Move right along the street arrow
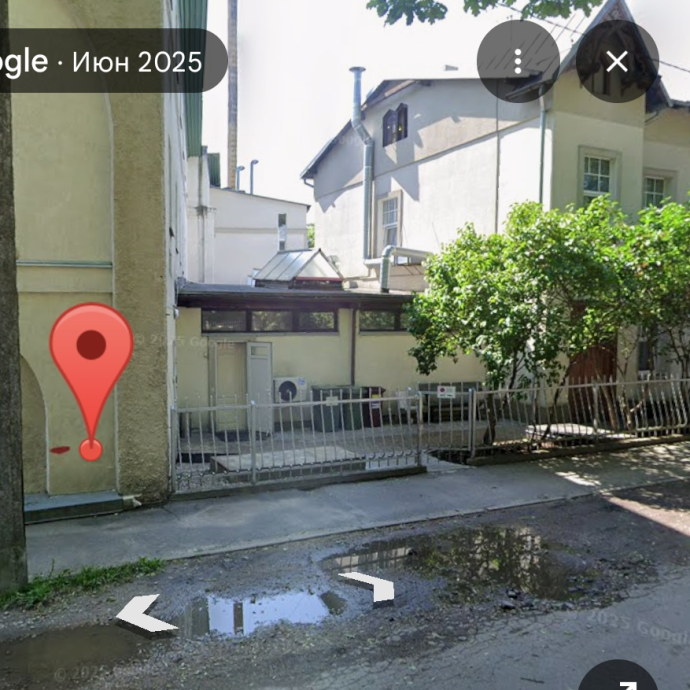690x690 pixels. (369, 587)
